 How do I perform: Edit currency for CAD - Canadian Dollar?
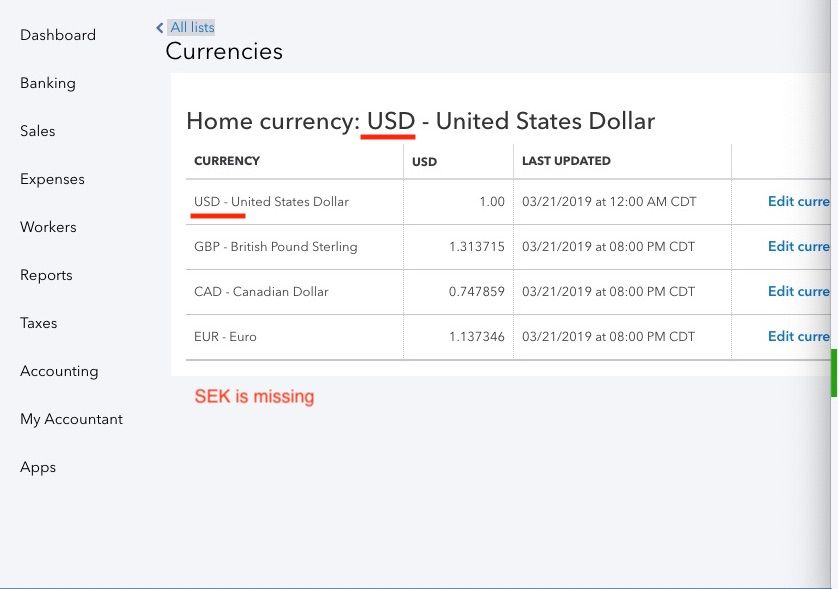[798, 291]
